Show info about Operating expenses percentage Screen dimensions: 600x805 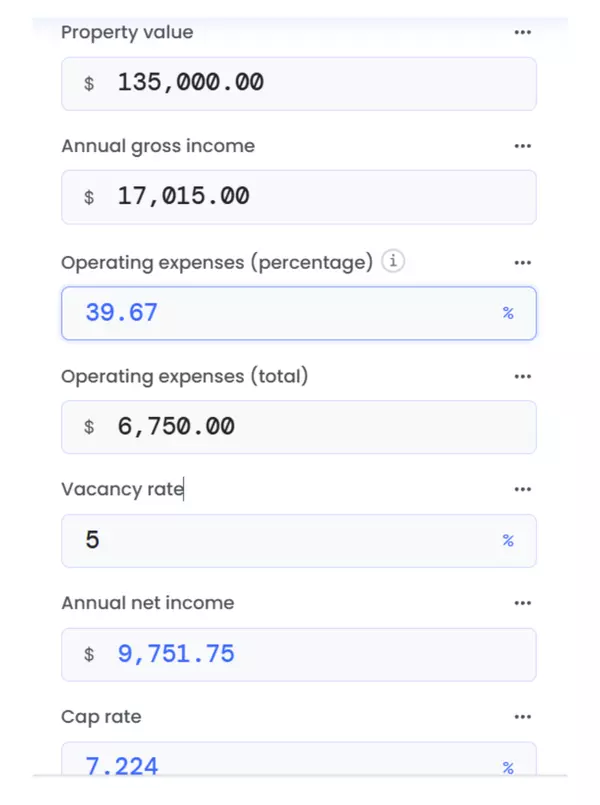394,262
